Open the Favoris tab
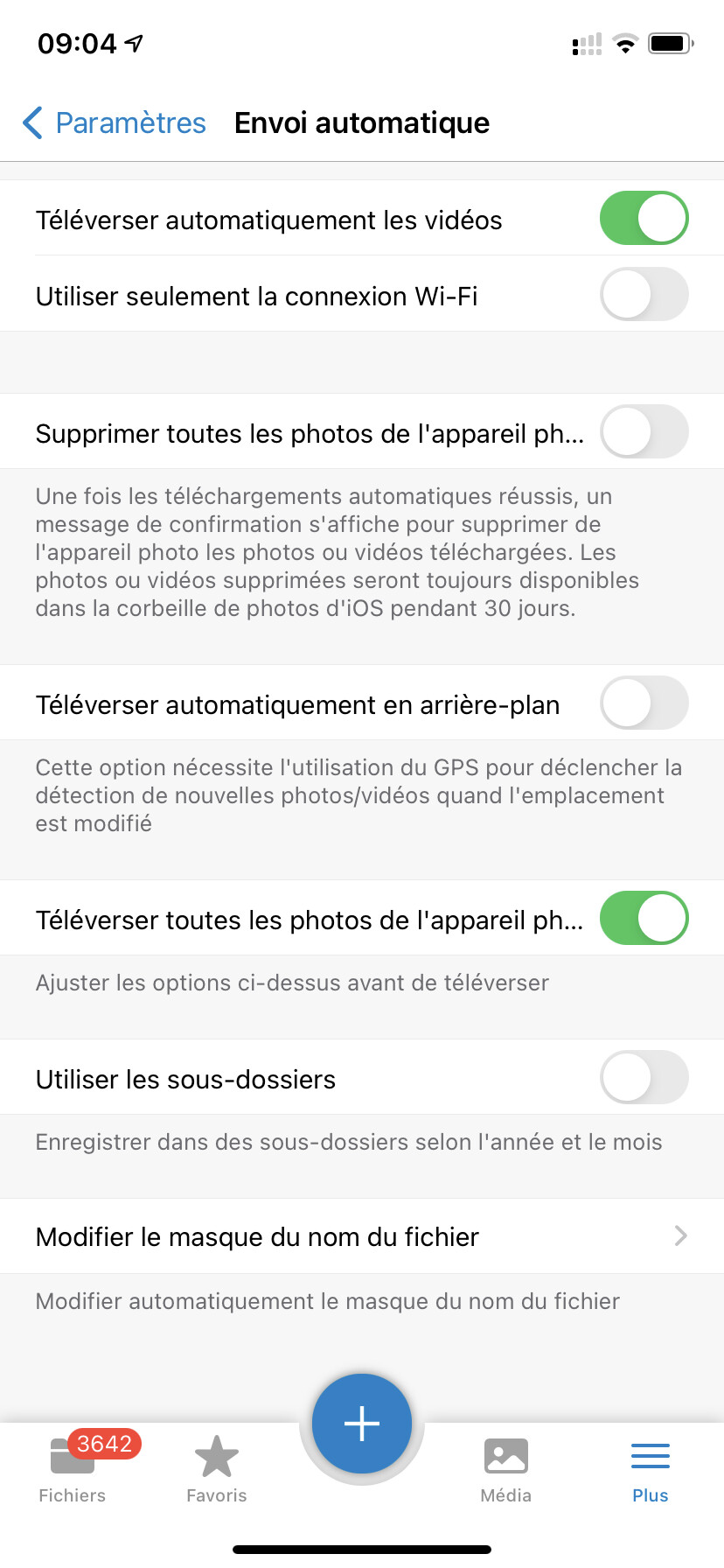724x1568 pixels. point(217,1470)
